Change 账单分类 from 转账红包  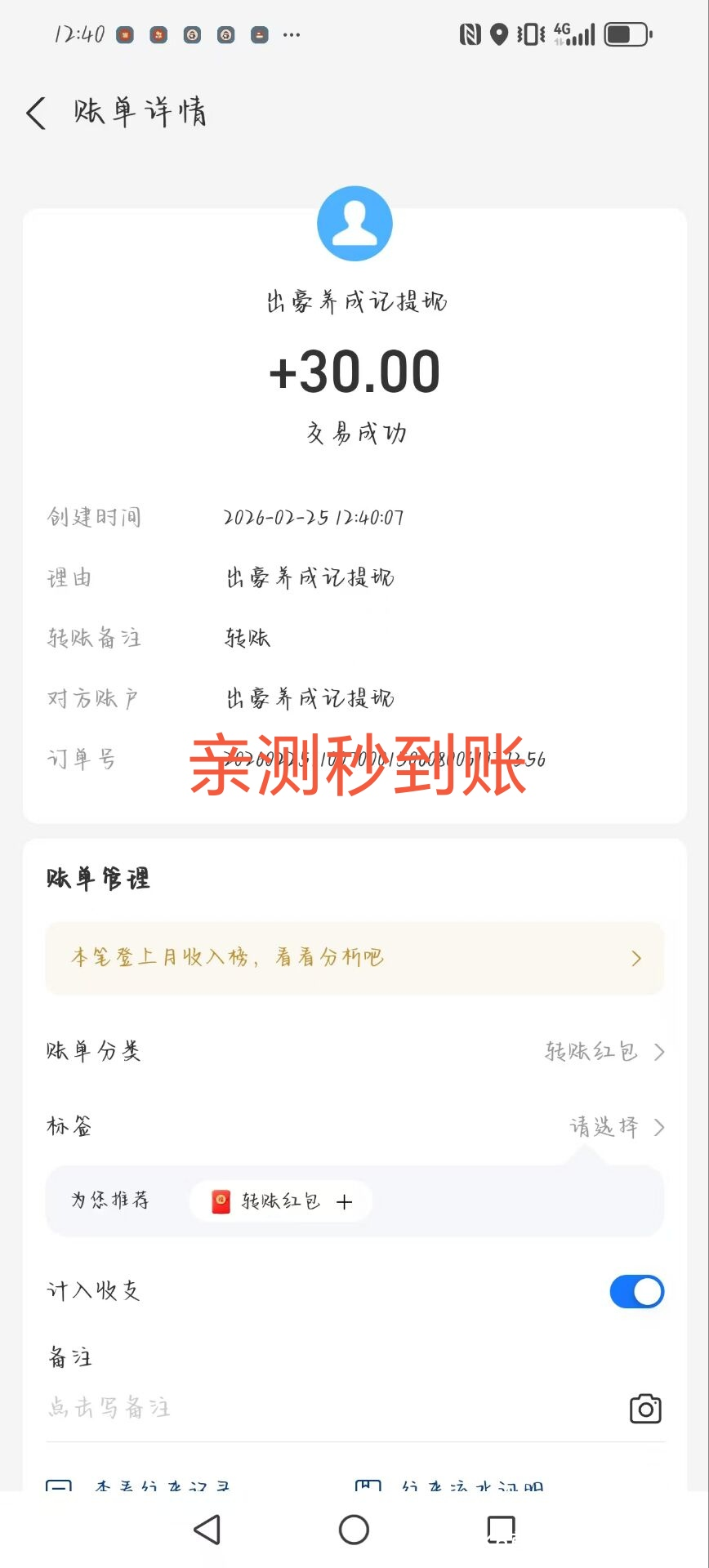click(604, 1051)
